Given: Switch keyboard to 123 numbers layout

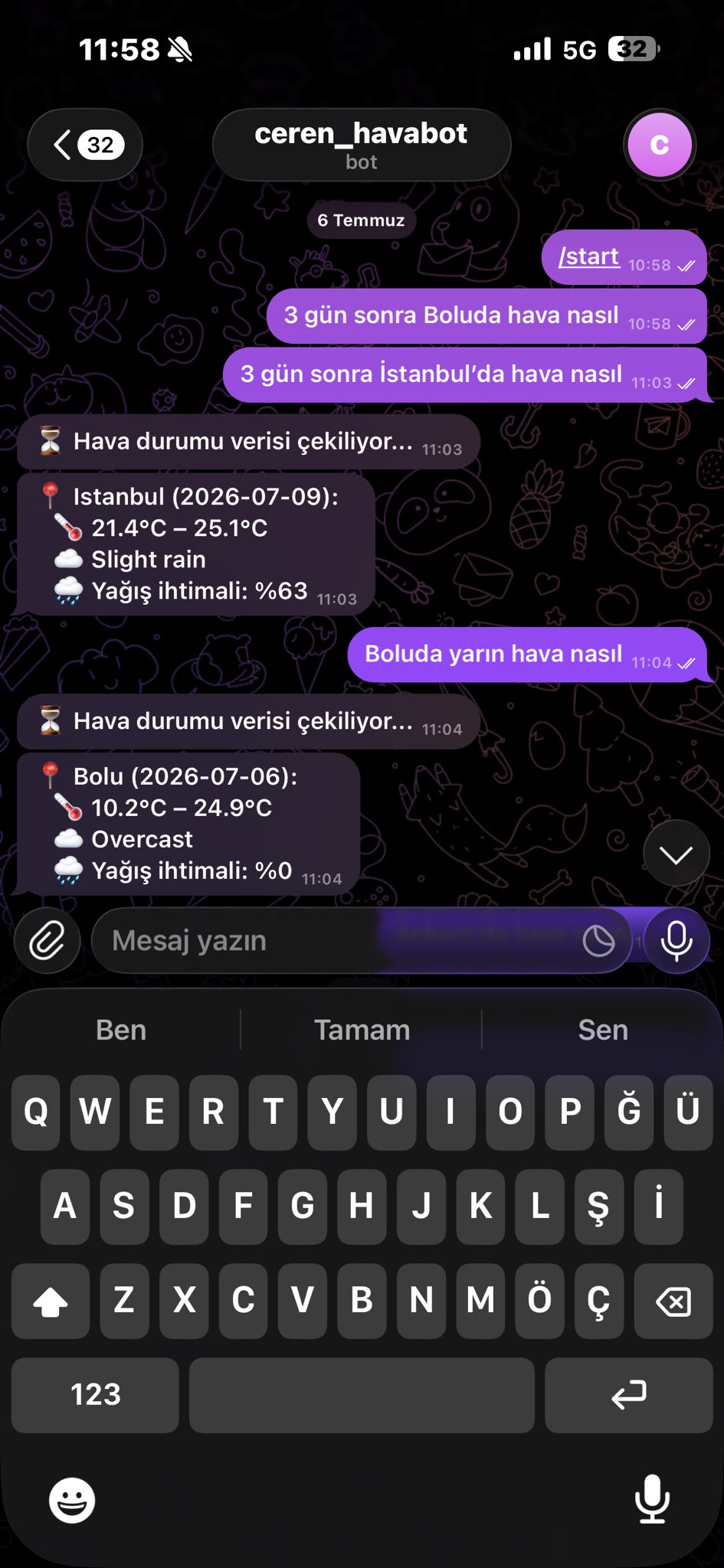Looking at the screenshot, I should tap(95, 1394).
